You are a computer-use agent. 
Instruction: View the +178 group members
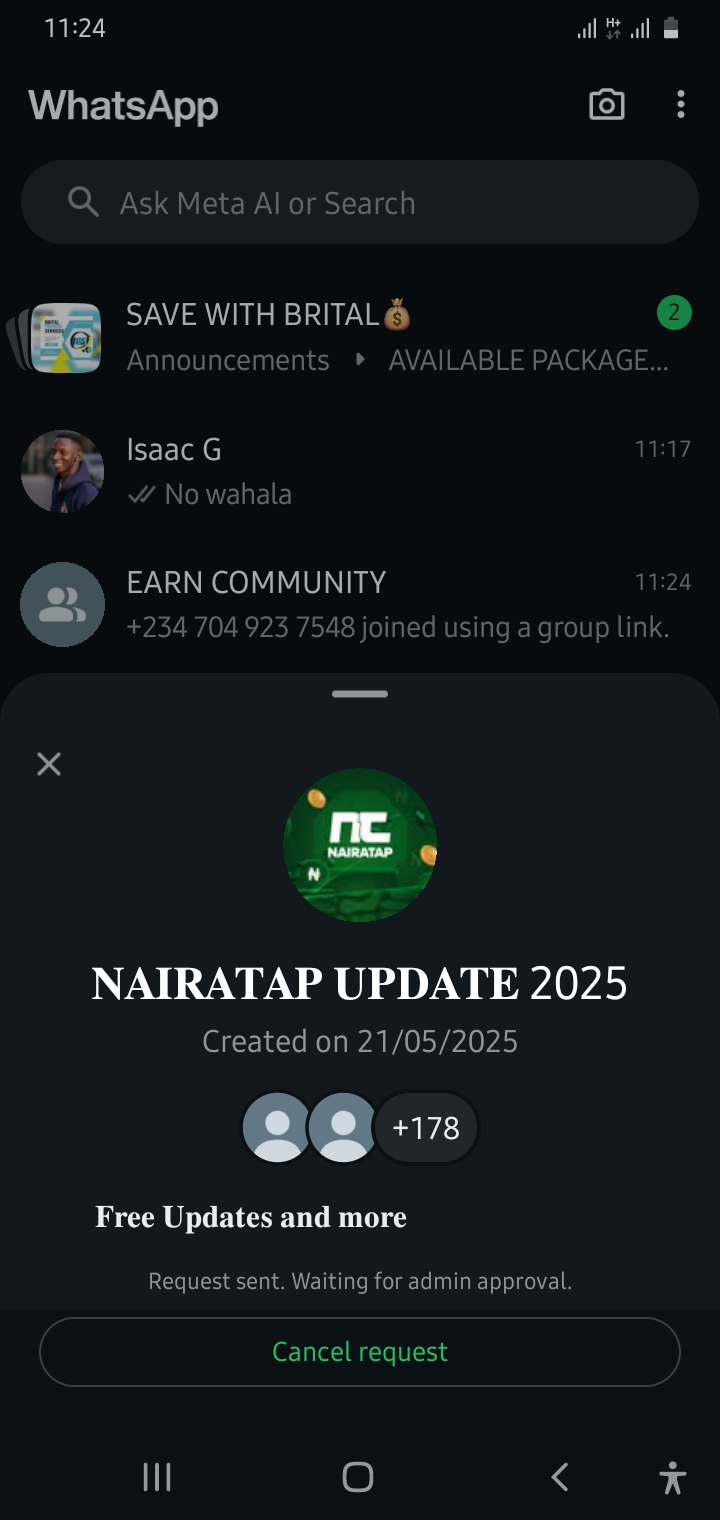(x=426, y=1128)
